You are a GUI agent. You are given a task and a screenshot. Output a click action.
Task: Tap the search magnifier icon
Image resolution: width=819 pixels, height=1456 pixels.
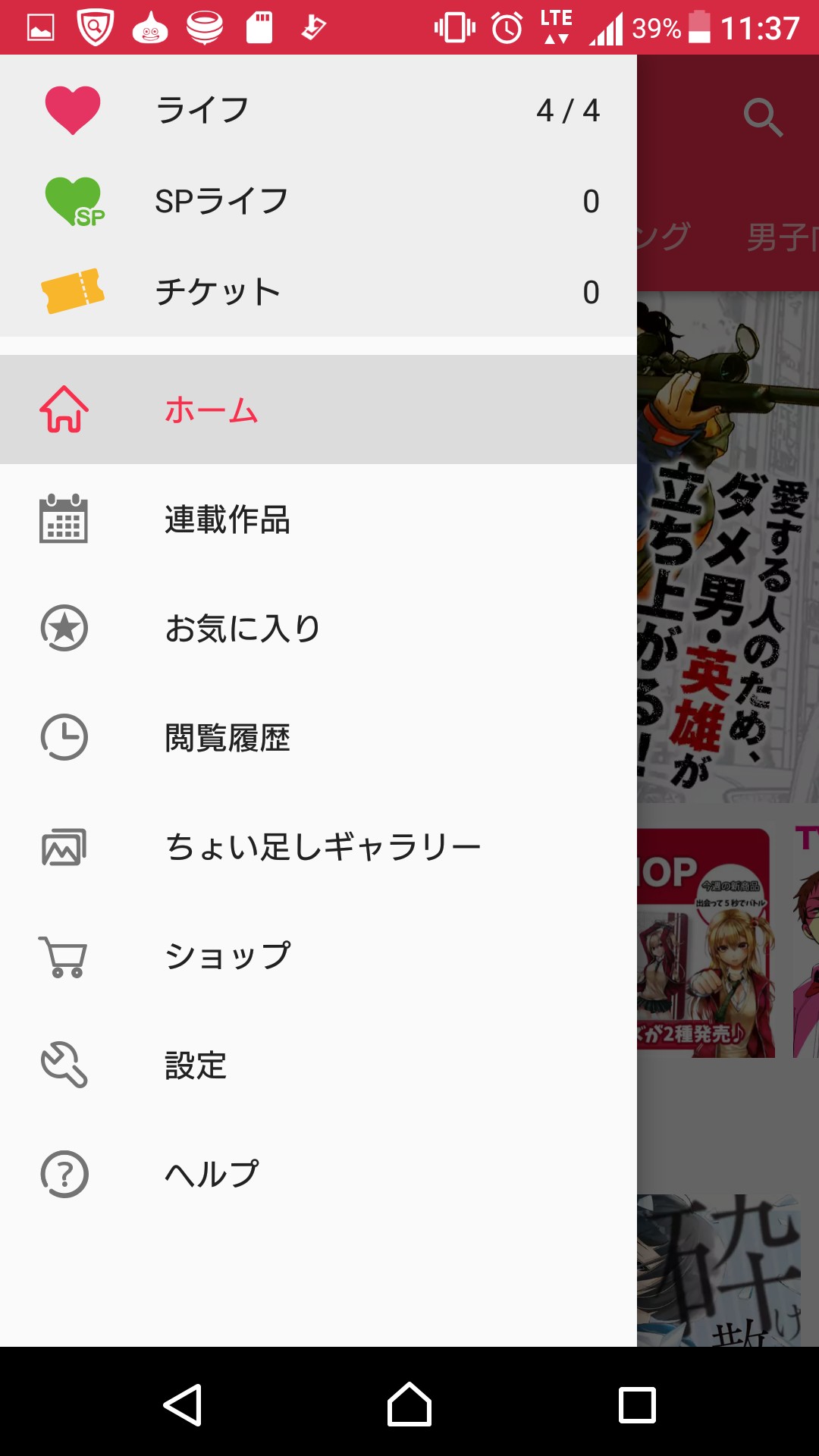pyautogui.click(x=763, y=118)
